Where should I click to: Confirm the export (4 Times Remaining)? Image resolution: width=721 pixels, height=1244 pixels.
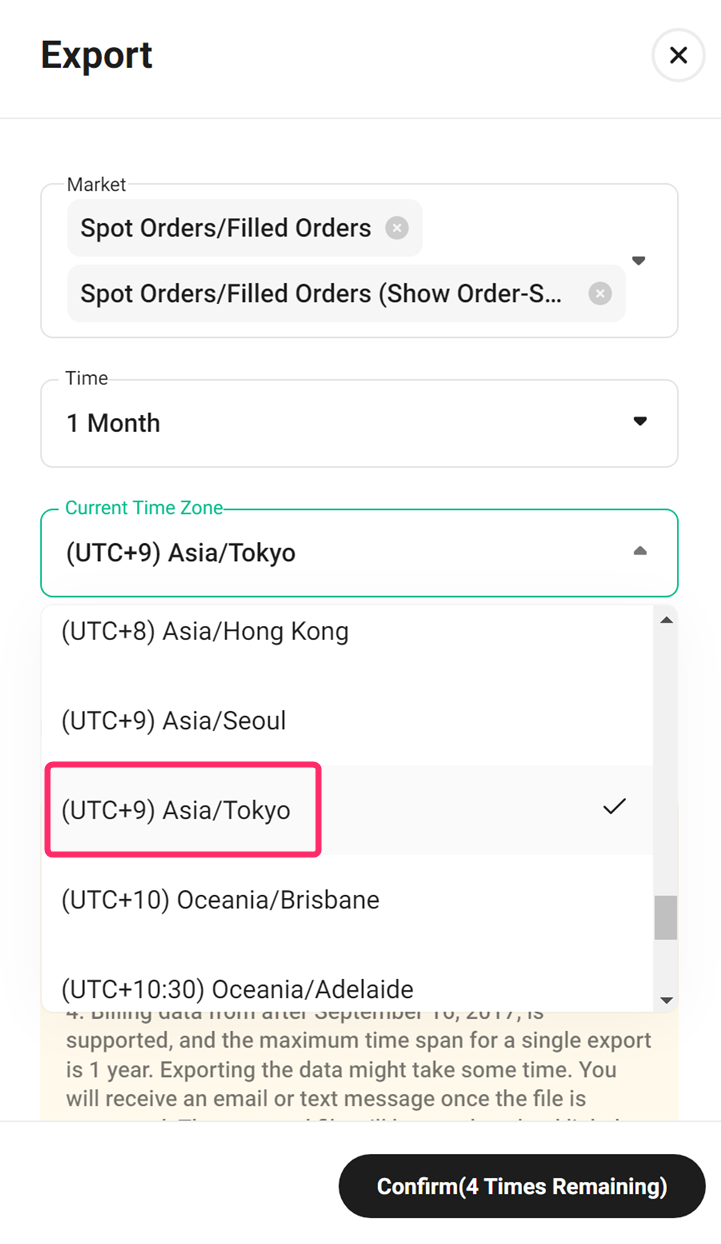tap(522, 1186)
